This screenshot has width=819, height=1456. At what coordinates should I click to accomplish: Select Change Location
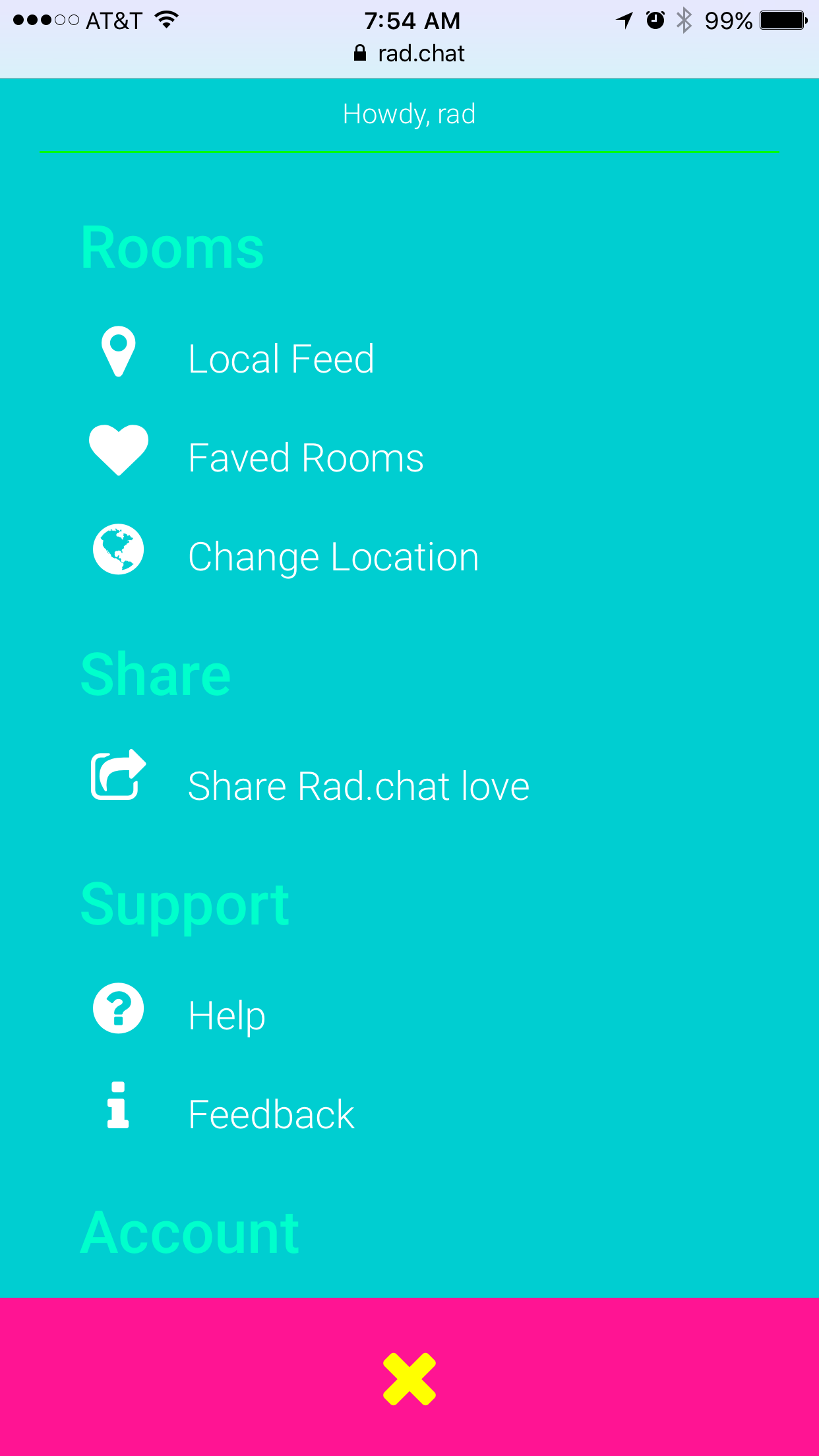point(333,557)
